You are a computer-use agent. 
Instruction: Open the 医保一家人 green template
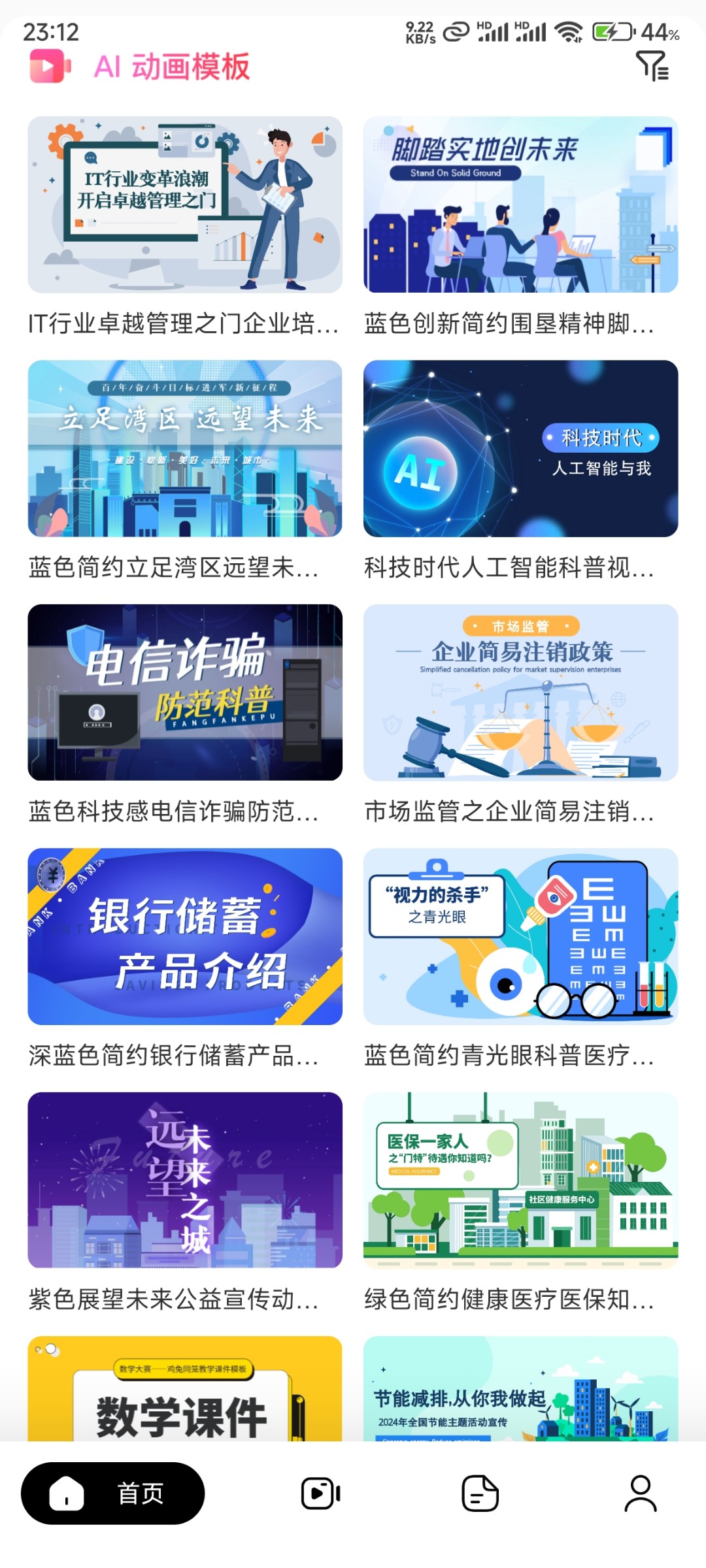[x=520, y=1180]
